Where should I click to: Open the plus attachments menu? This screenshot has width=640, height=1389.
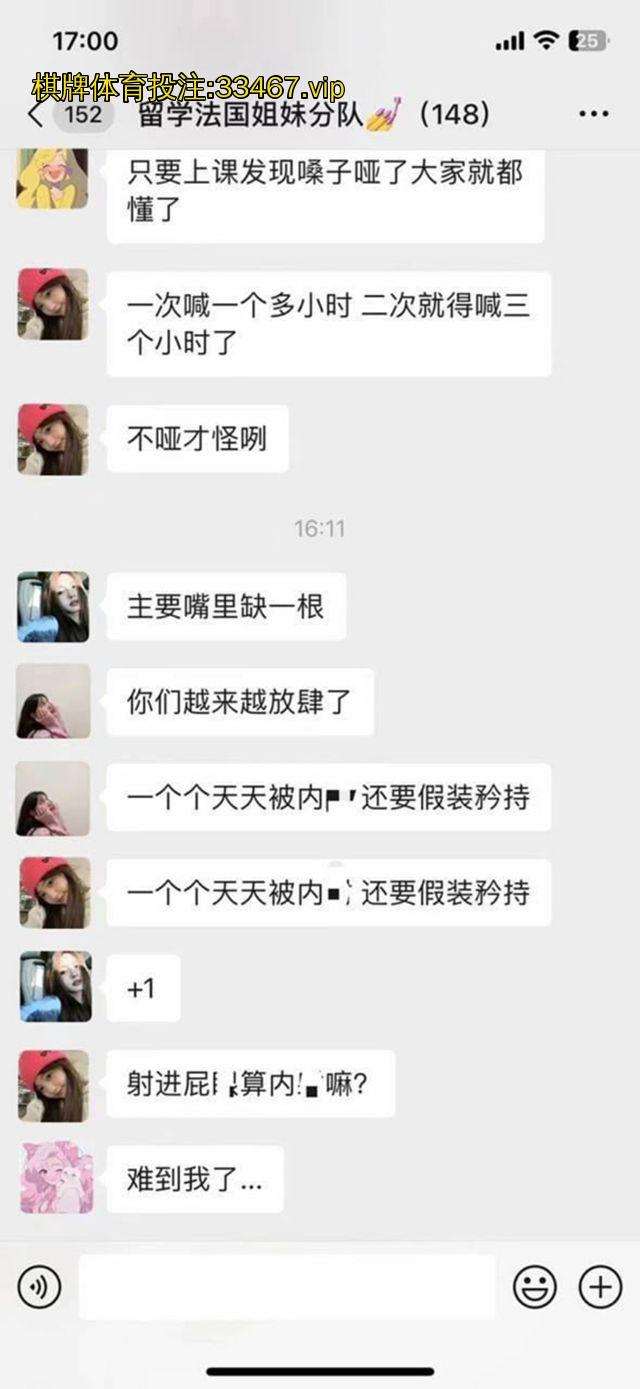pos(601,1287)
